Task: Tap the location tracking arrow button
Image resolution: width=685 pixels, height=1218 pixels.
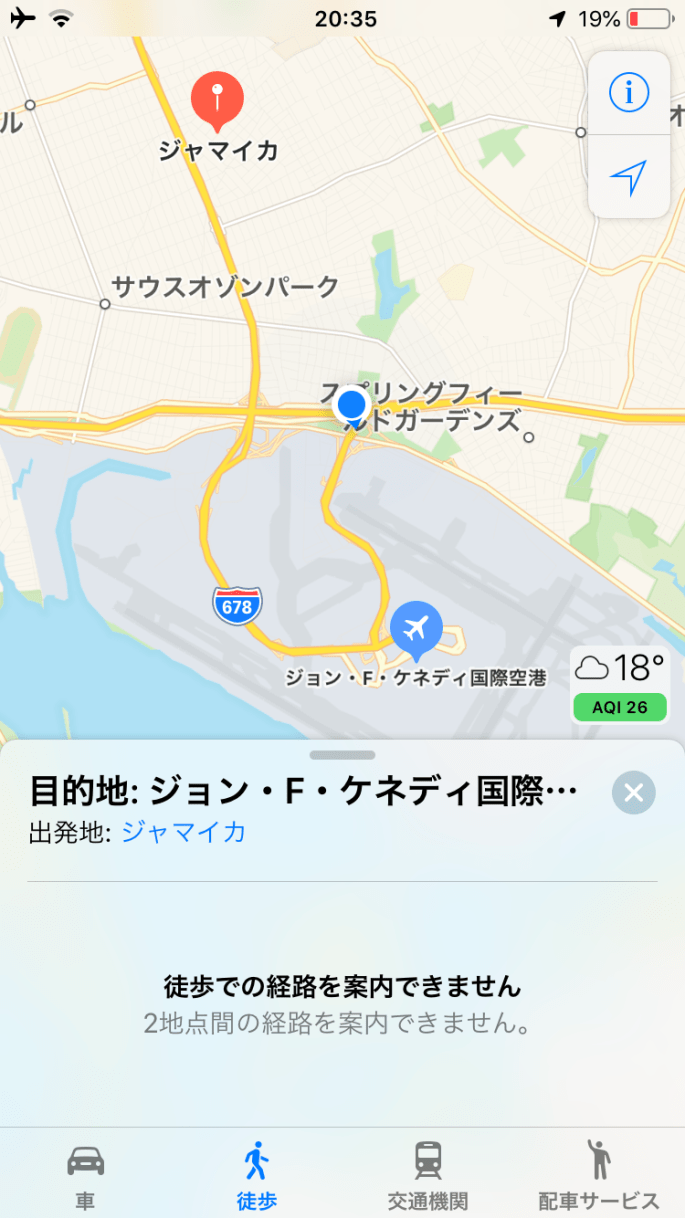Action: [629, 178]
